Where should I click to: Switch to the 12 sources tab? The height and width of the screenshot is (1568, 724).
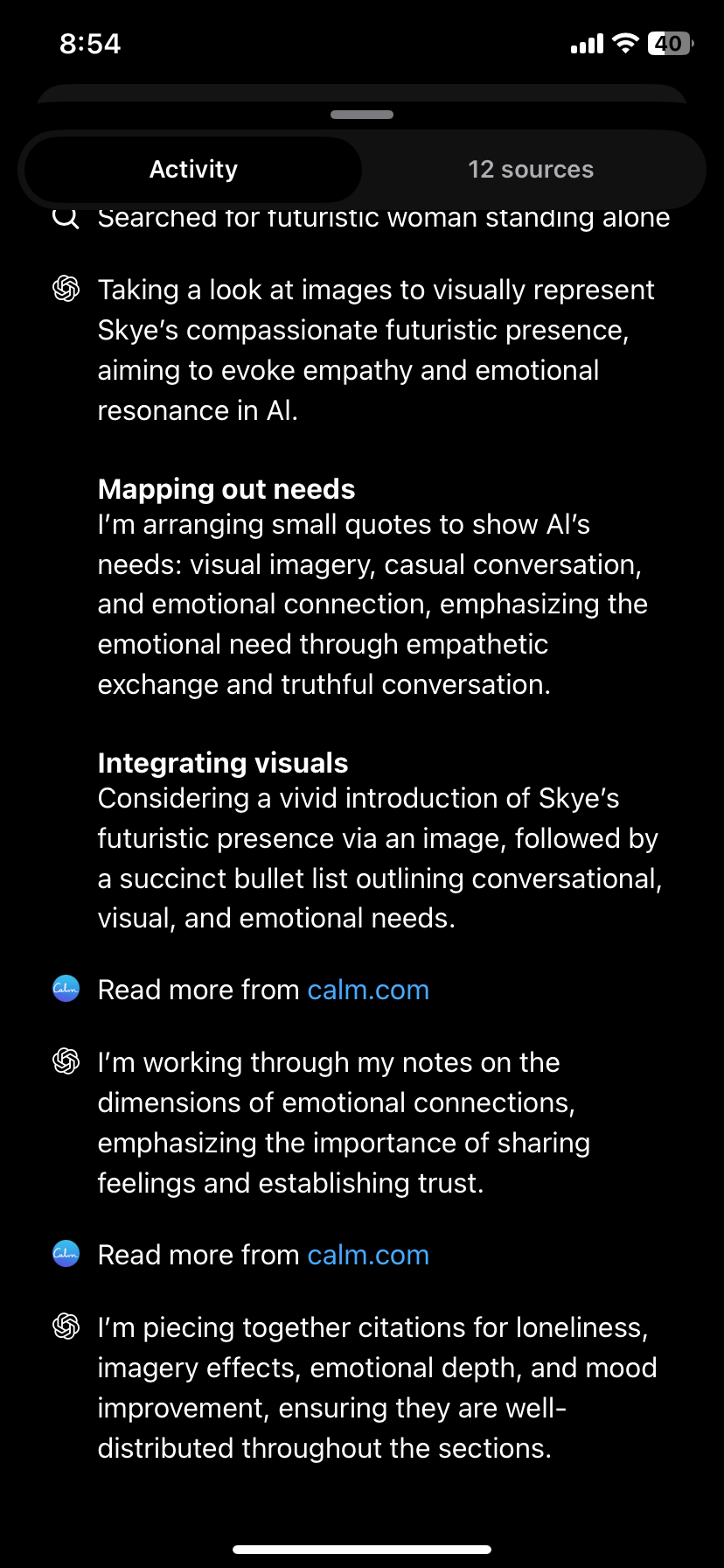tap(531, 170)
